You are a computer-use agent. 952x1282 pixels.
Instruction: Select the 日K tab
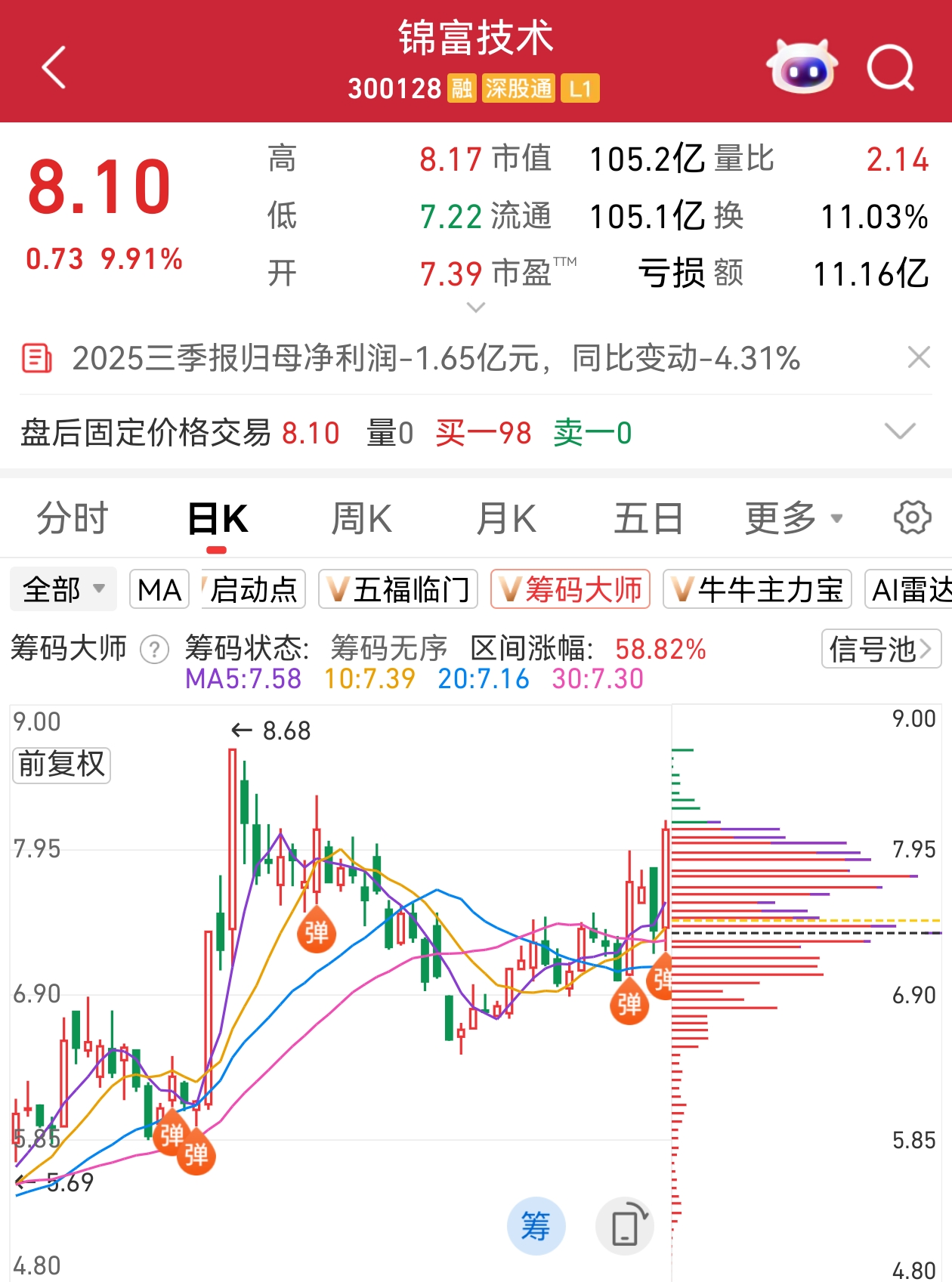point(218,519)
